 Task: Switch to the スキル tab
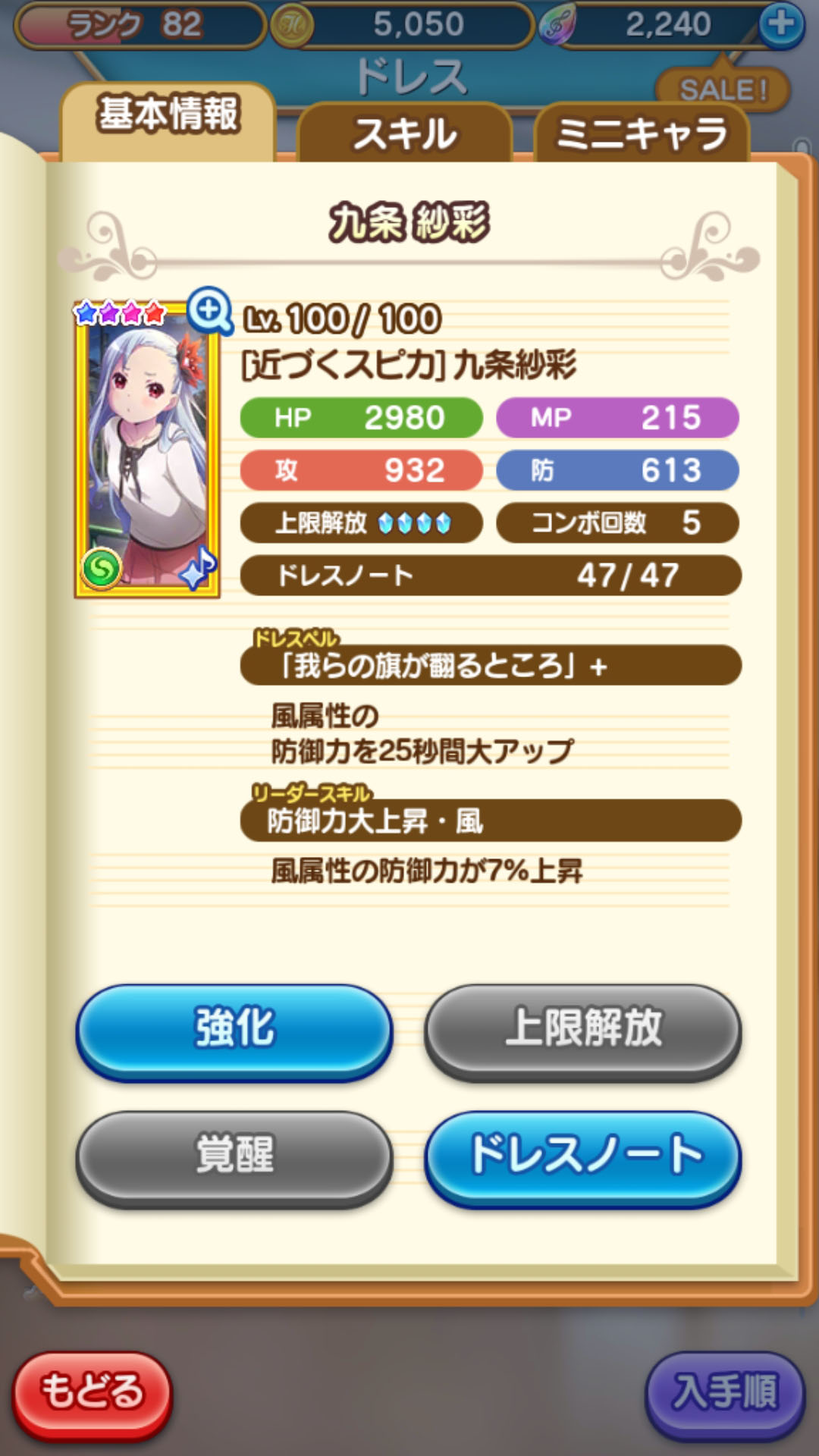tap(406, 133)
